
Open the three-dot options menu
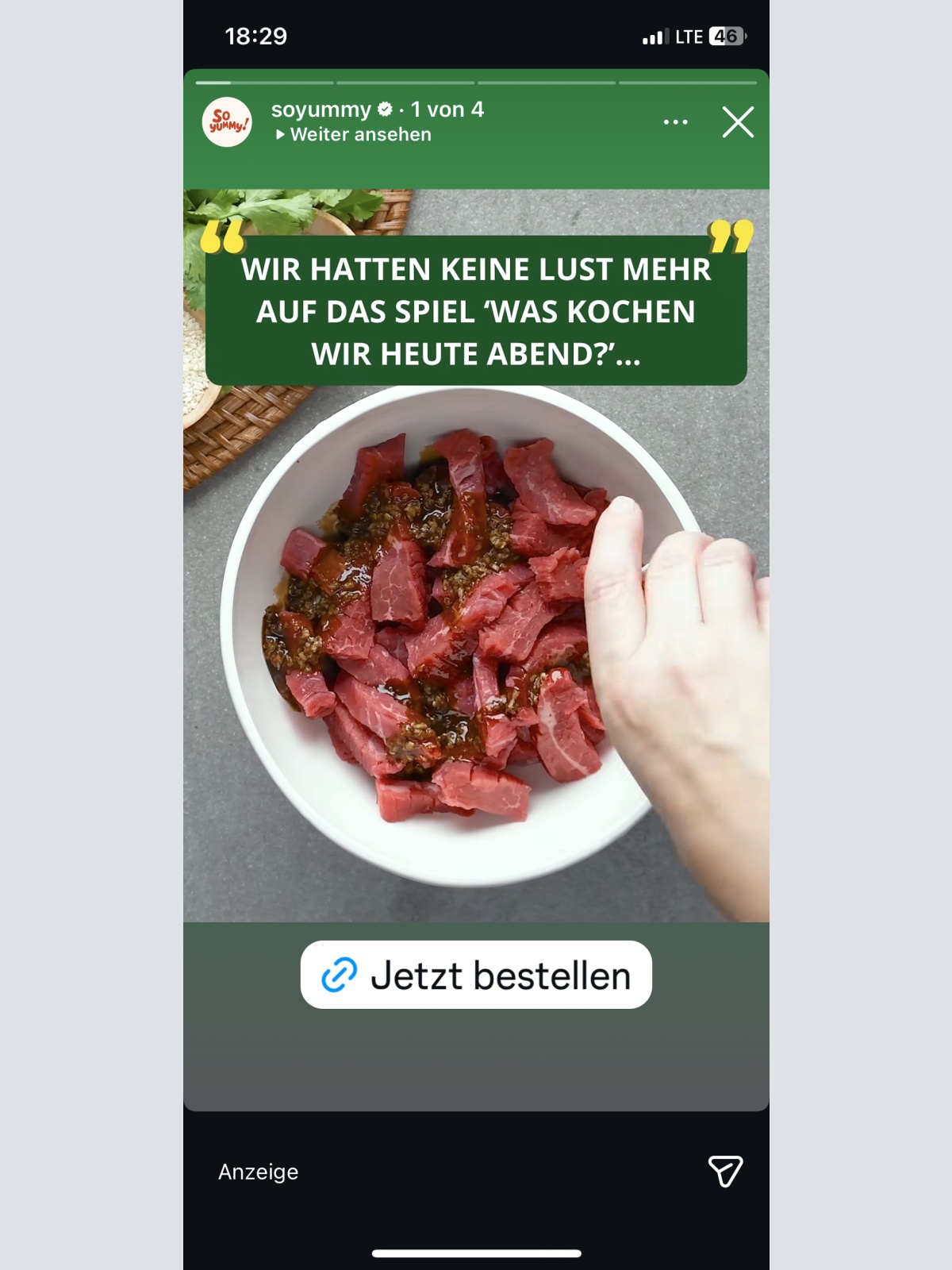pyautogui.click(x=675, y=122)
